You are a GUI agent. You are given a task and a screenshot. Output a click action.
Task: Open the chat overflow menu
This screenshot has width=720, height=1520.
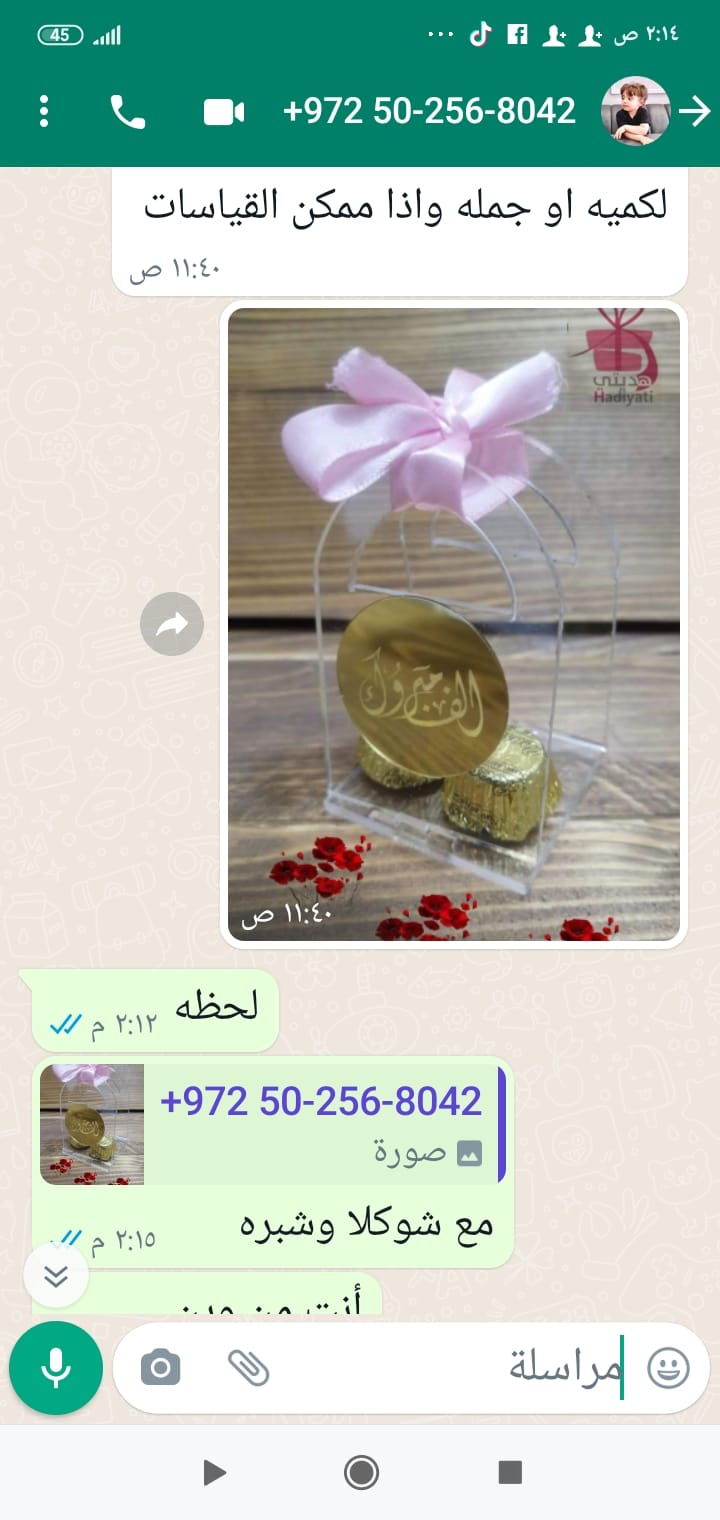(44, 111)
